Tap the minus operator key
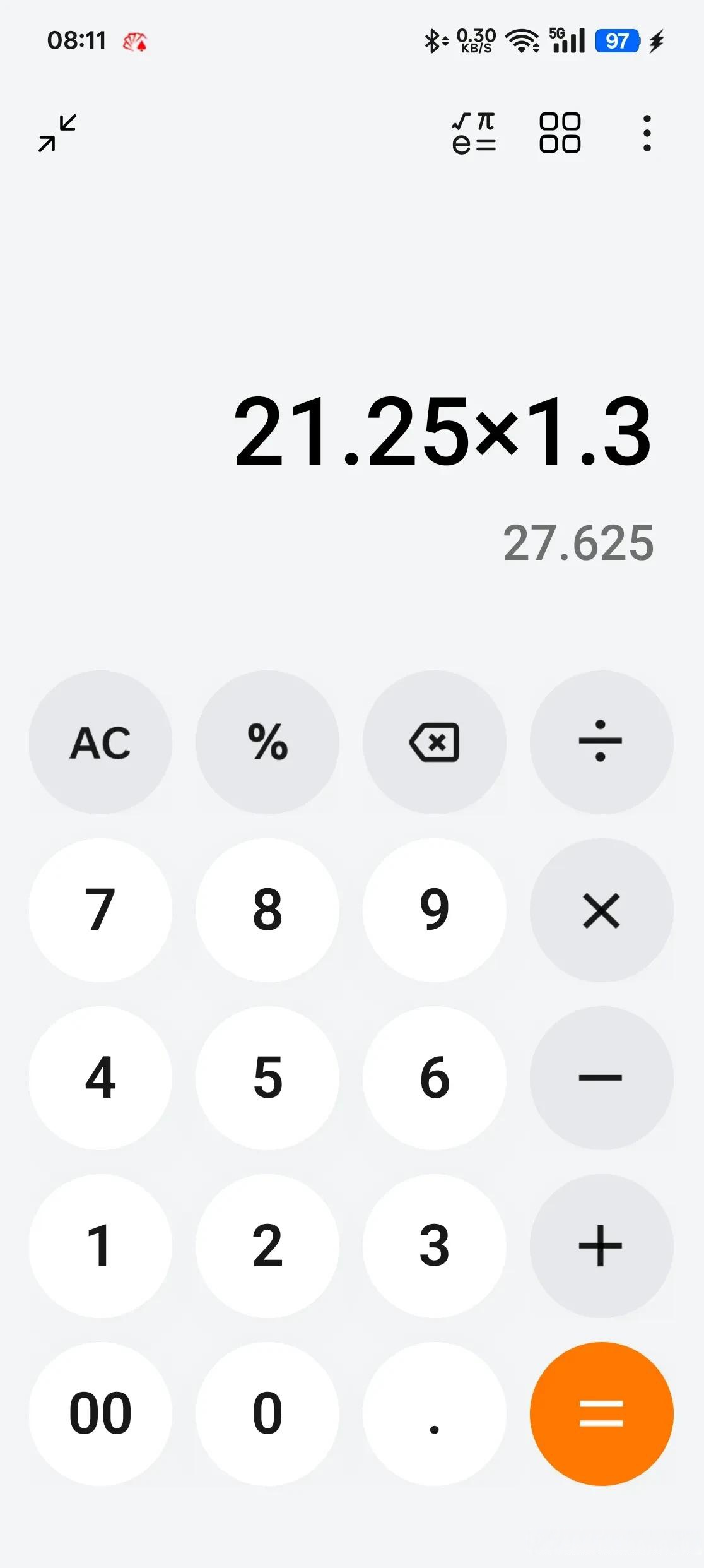This screenshot has width=704, height=1568. 602,1078
